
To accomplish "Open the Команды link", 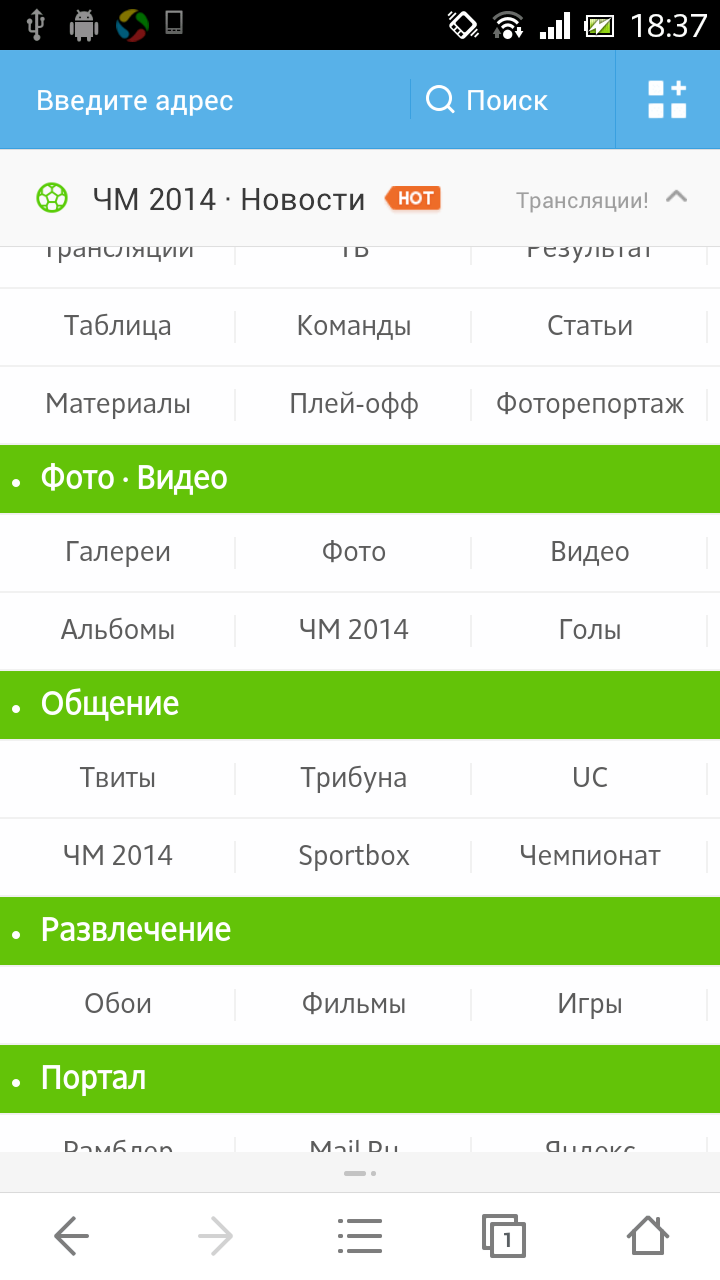I will coord(354,326).
